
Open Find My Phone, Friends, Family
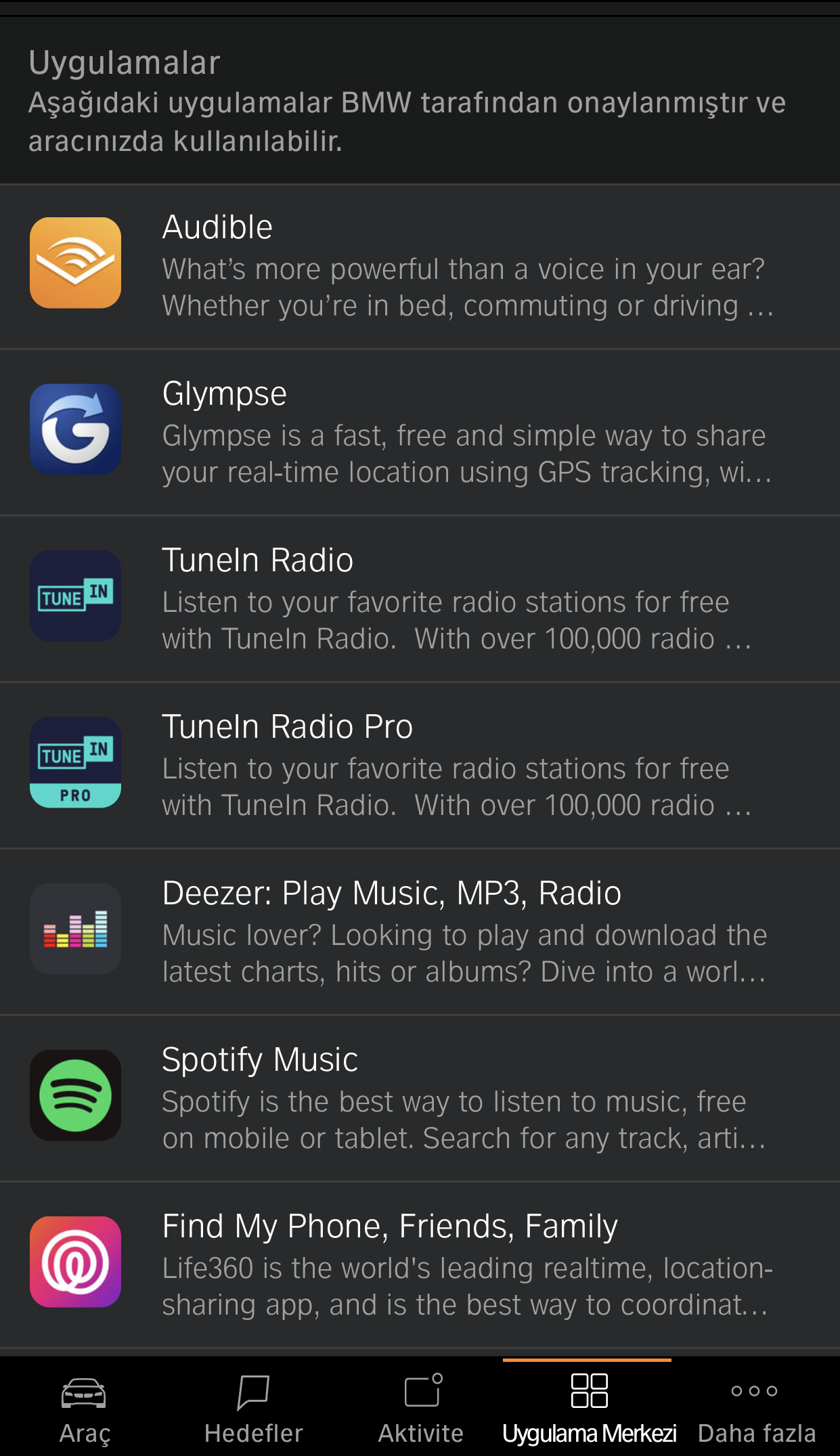pyautogui.click(x=420, y=1265)
